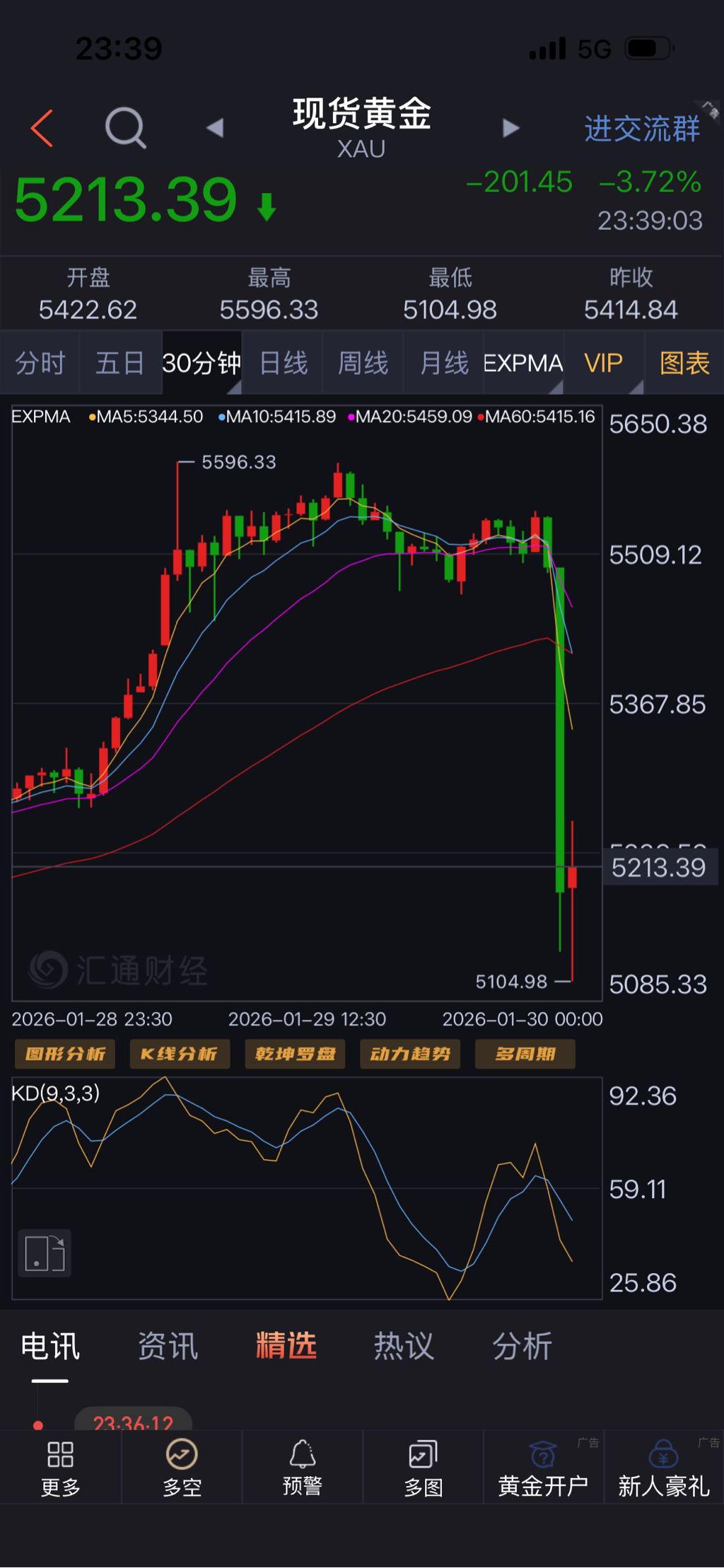Show the 日线 daily chart

284,363
